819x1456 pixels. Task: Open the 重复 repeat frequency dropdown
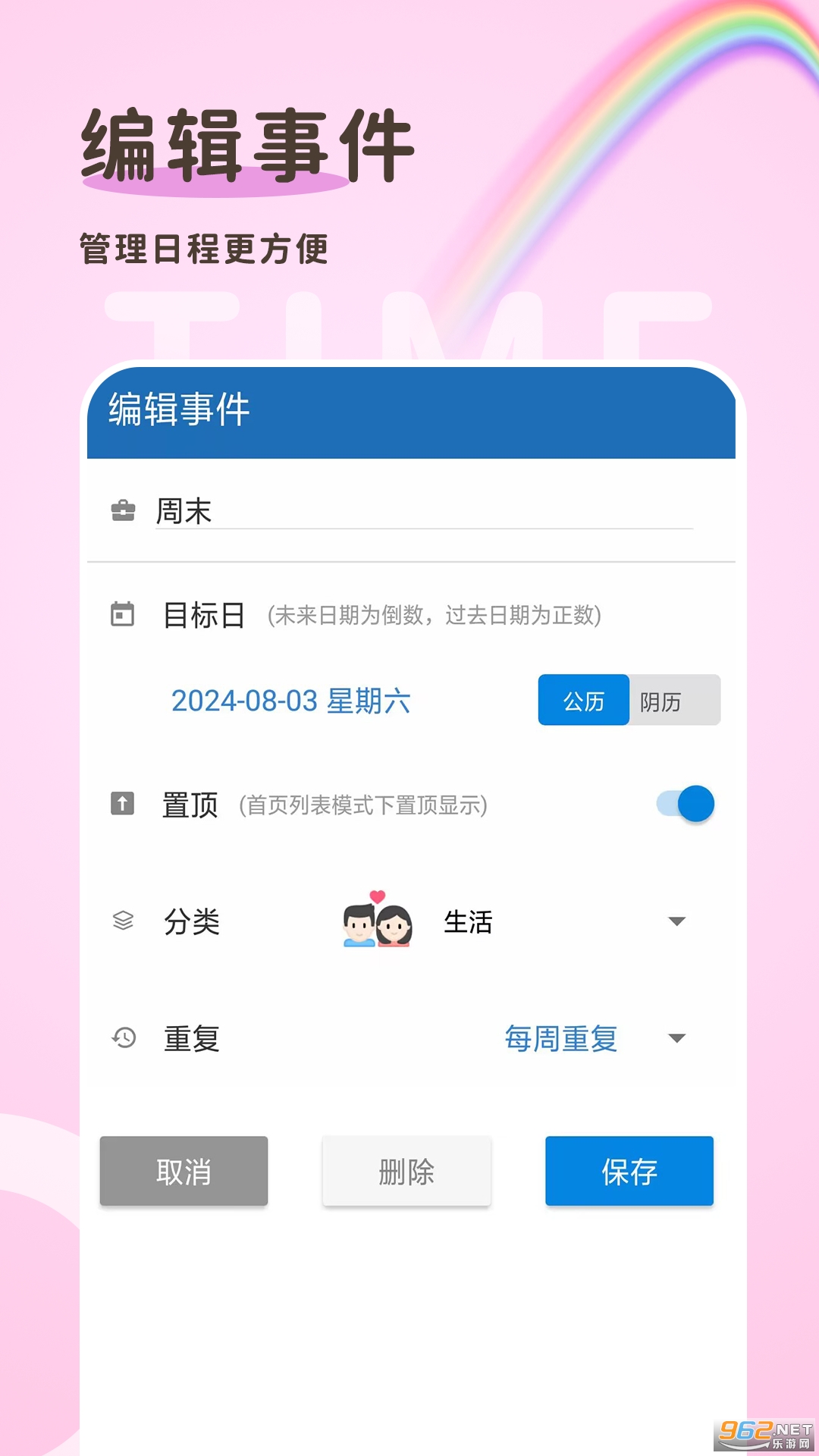[x=677, y=1039]
